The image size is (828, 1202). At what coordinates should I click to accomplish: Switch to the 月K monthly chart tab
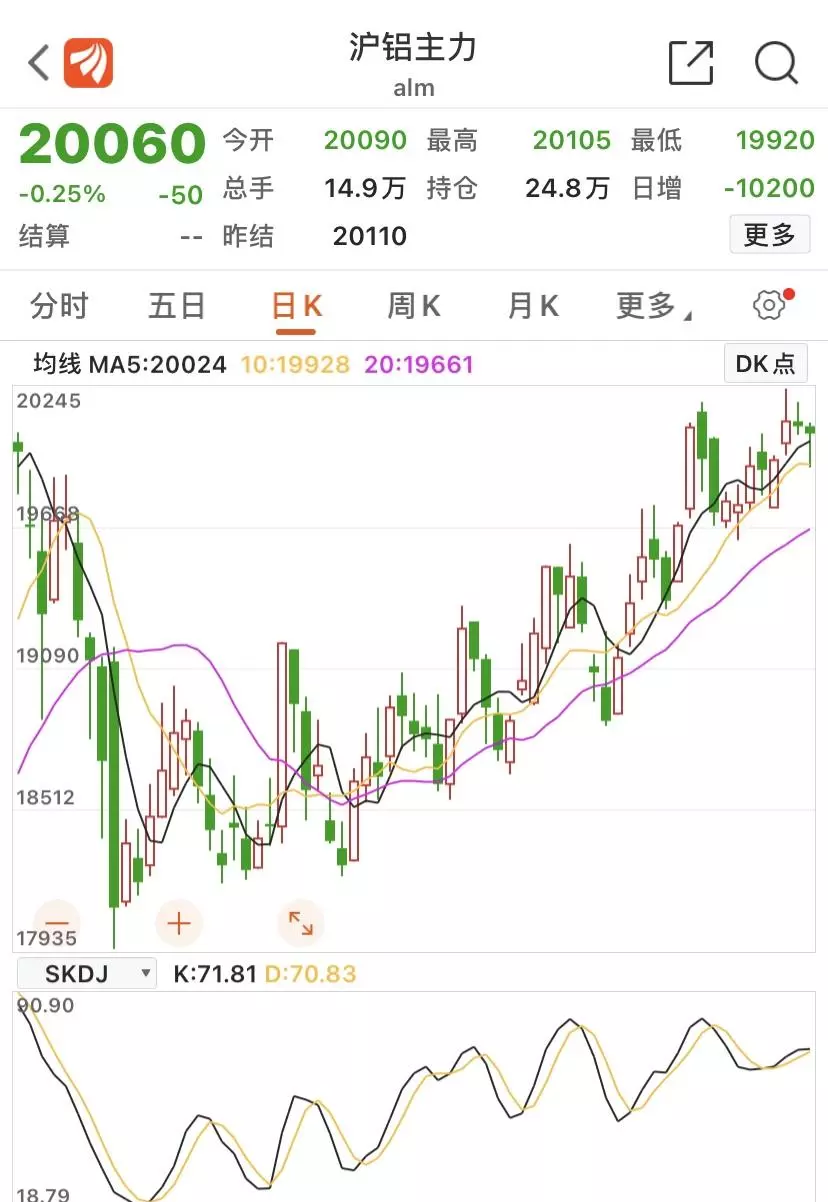click(530, 306)
